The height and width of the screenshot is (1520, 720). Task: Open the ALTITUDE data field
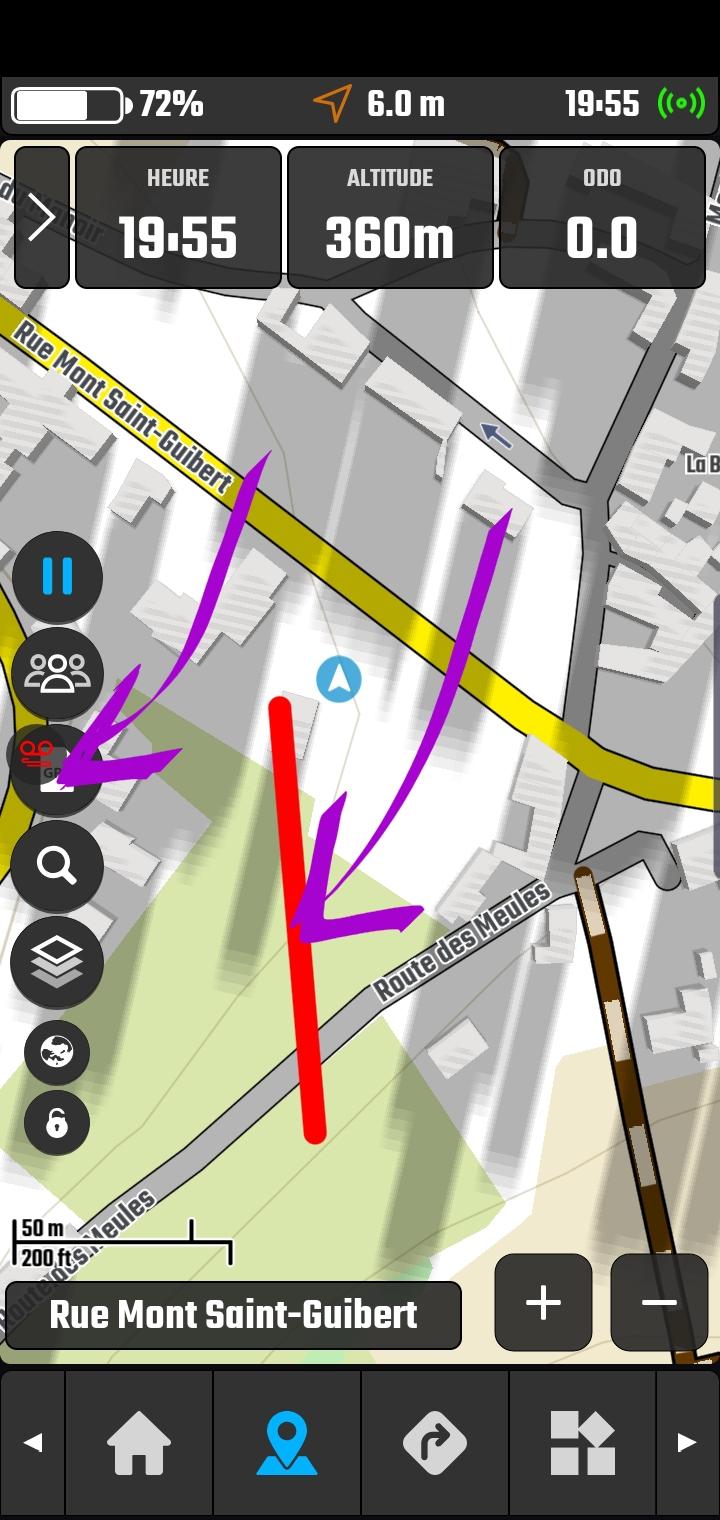click(390, 217)
